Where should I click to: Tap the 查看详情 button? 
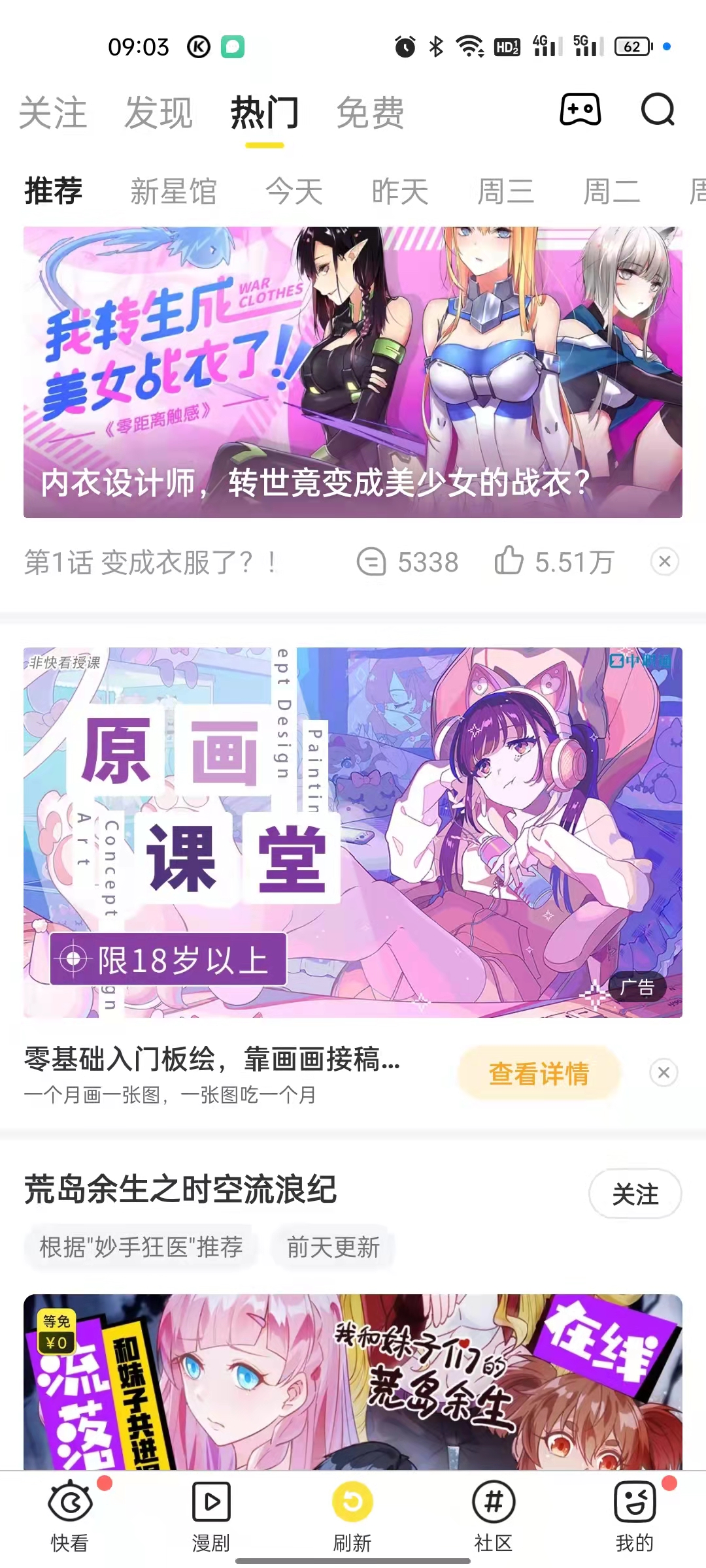click(539, 1073)
